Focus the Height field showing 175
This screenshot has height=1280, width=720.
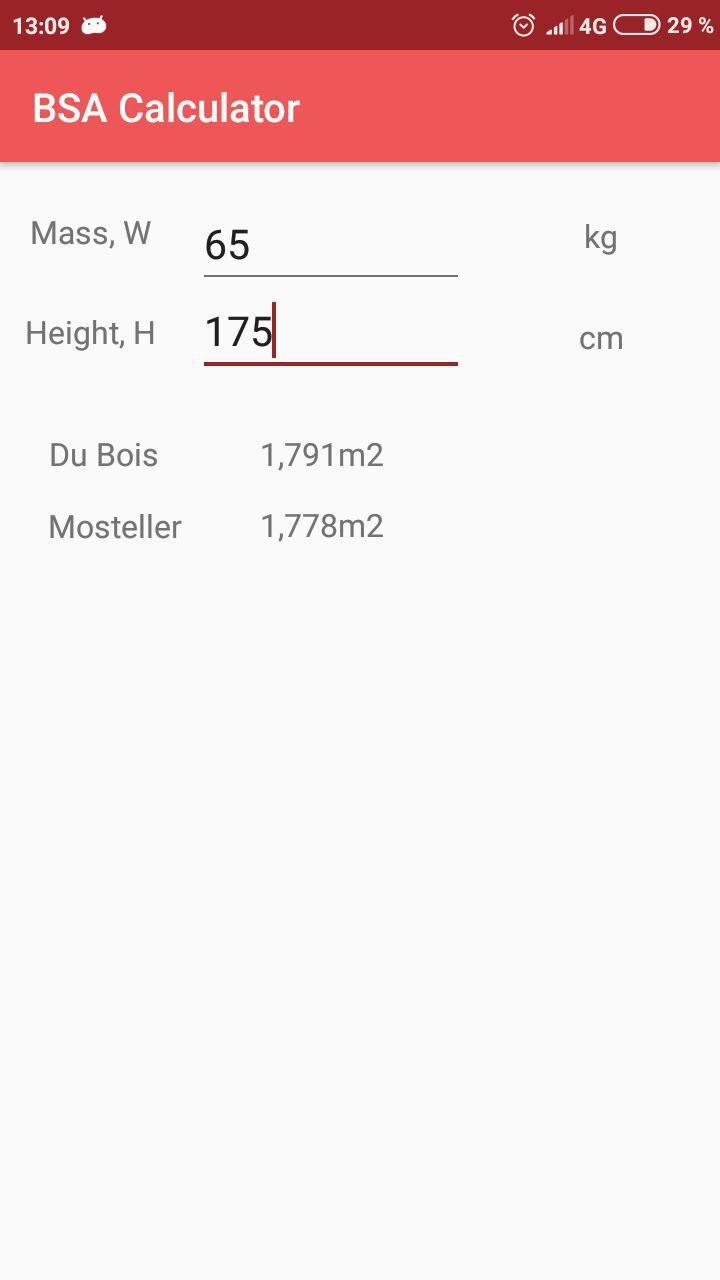tap(330, 333)
